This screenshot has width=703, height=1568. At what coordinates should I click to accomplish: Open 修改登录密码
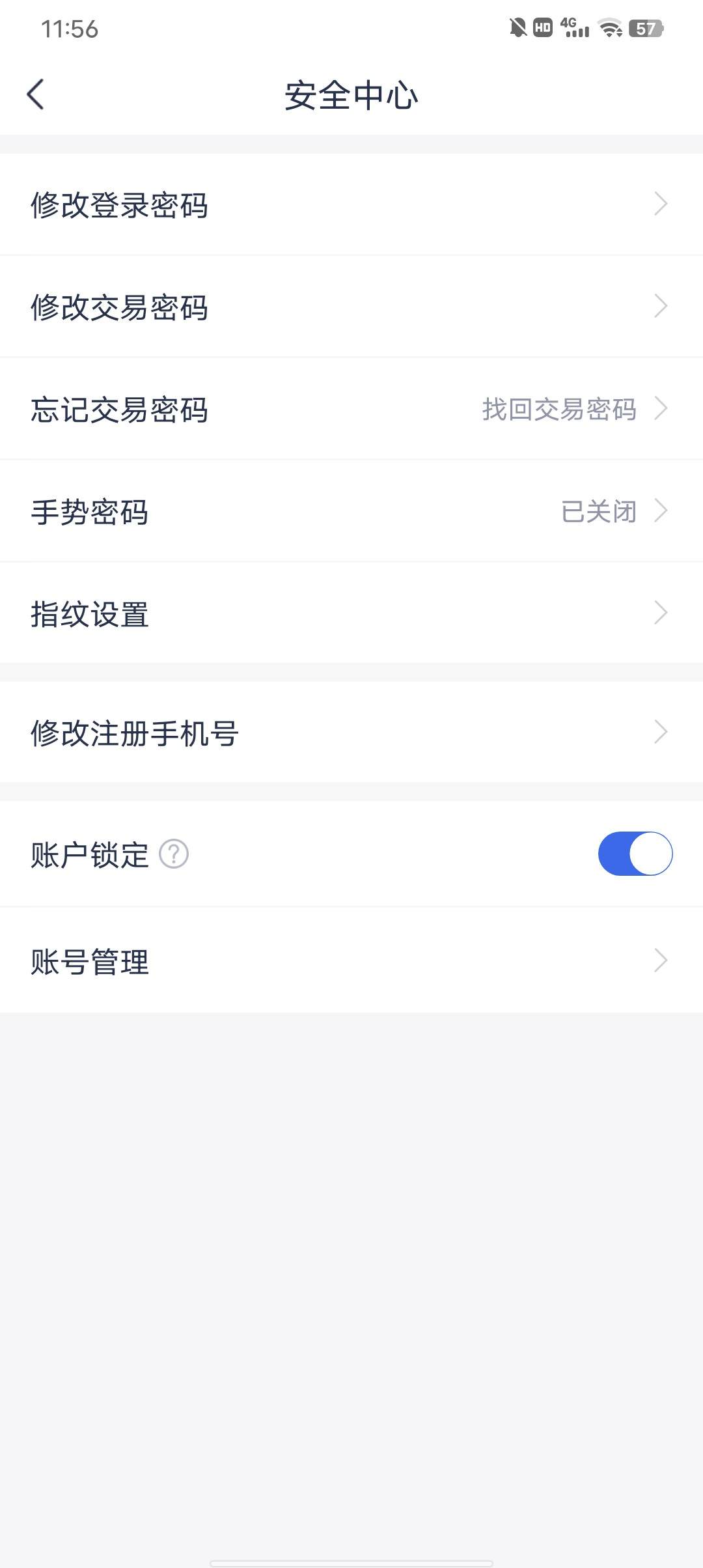[x=351, y=204]
